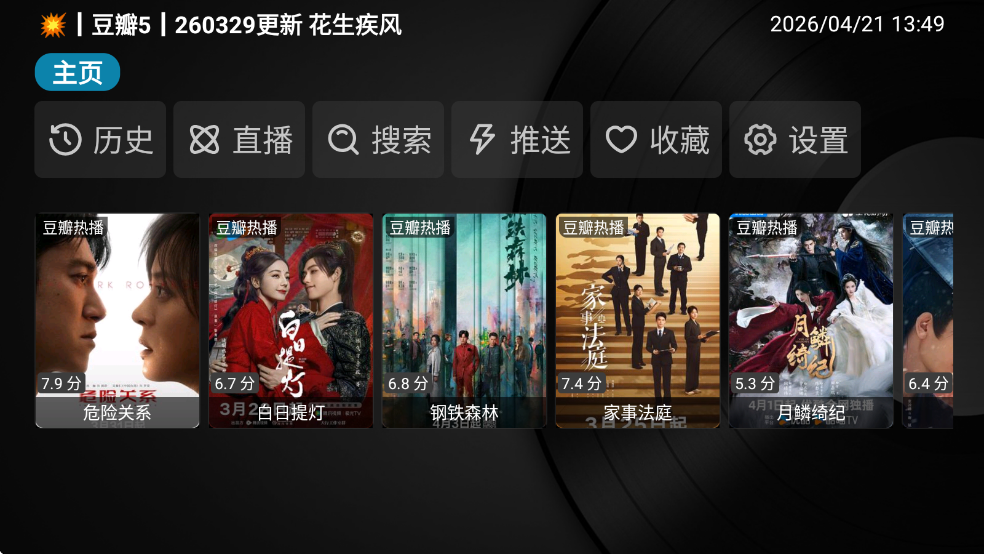This screenshot has width=984, height=554.
Task: Open the 危险关系 poster
Action: 117,320
